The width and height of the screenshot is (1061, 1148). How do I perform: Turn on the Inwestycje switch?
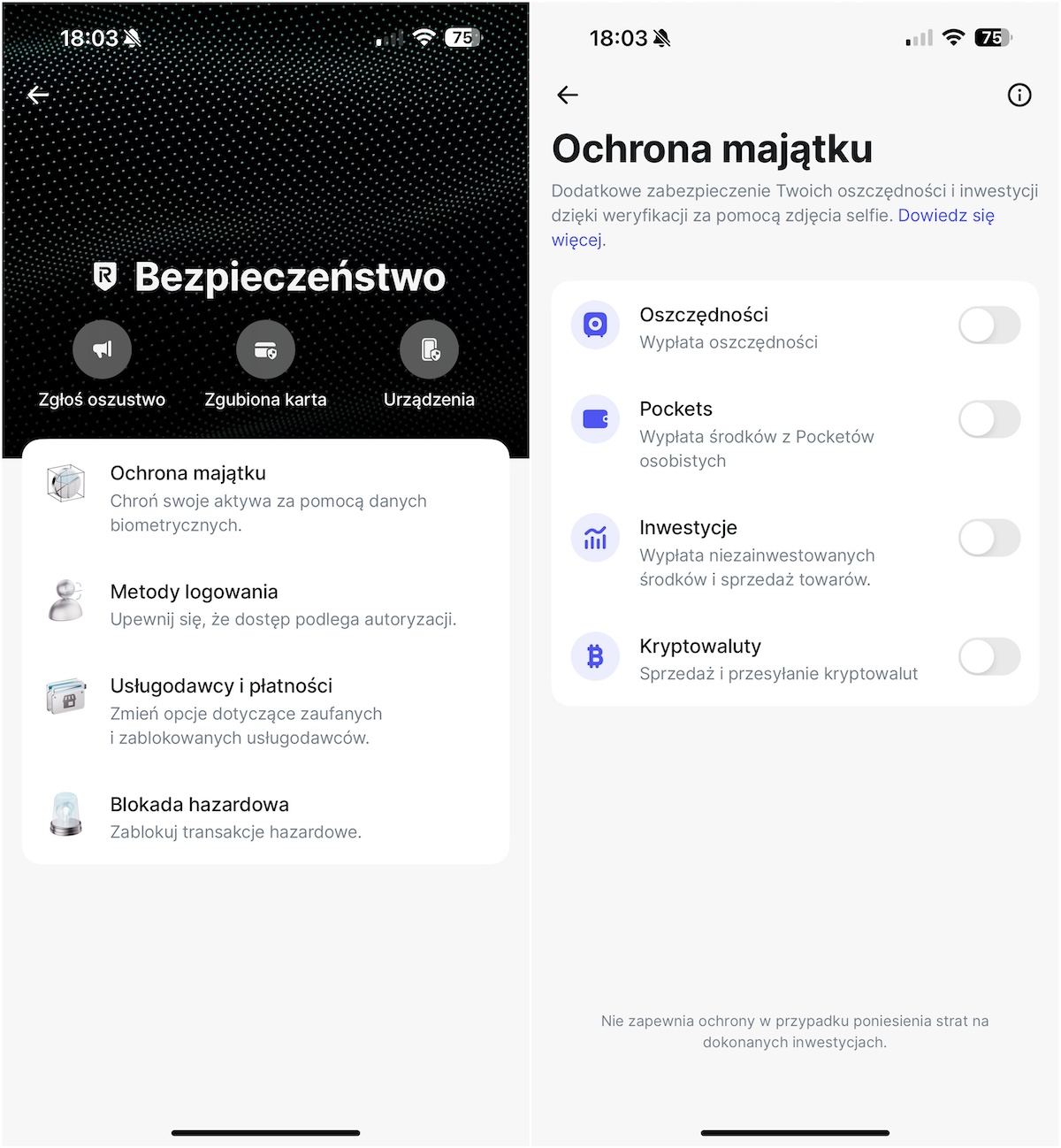(x=988, y=538)
